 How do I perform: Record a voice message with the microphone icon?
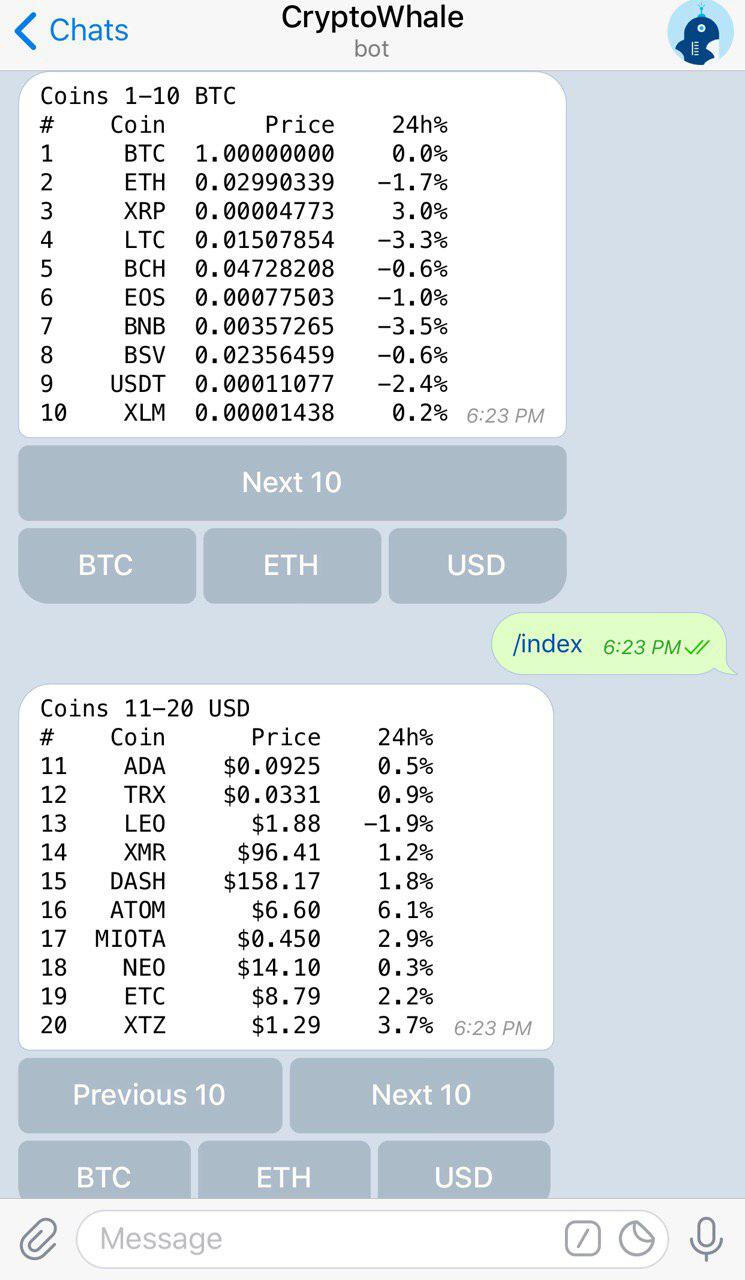pyautogui.click(x=706, y=1238)
